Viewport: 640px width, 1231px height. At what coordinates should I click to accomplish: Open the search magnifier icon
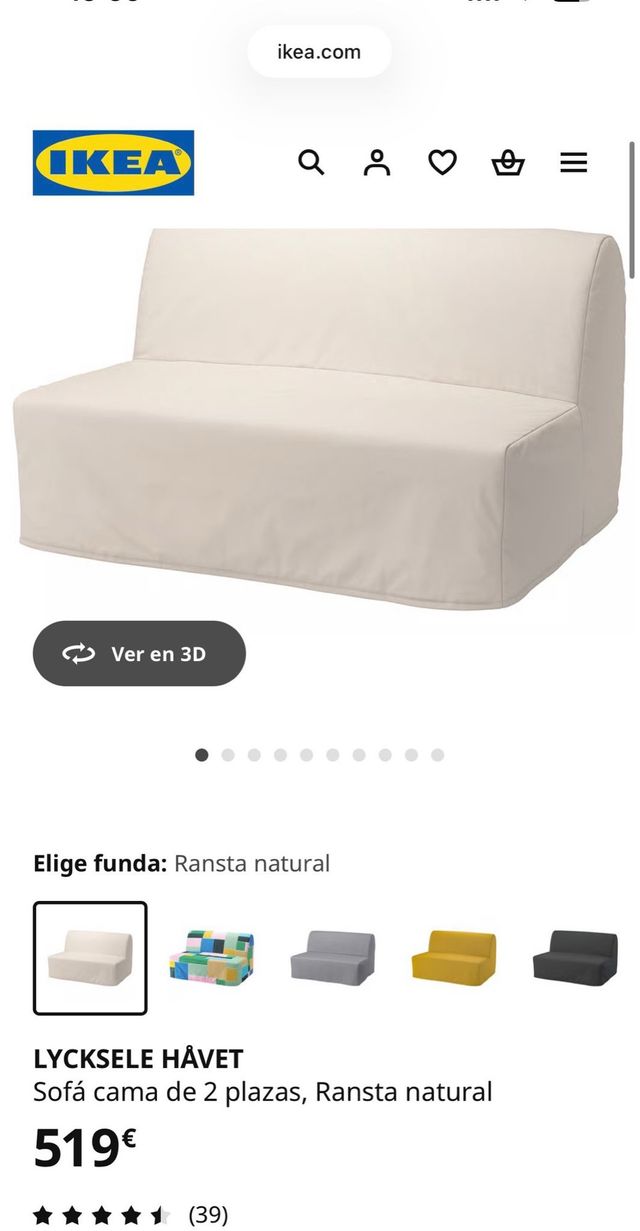point(311,162)
